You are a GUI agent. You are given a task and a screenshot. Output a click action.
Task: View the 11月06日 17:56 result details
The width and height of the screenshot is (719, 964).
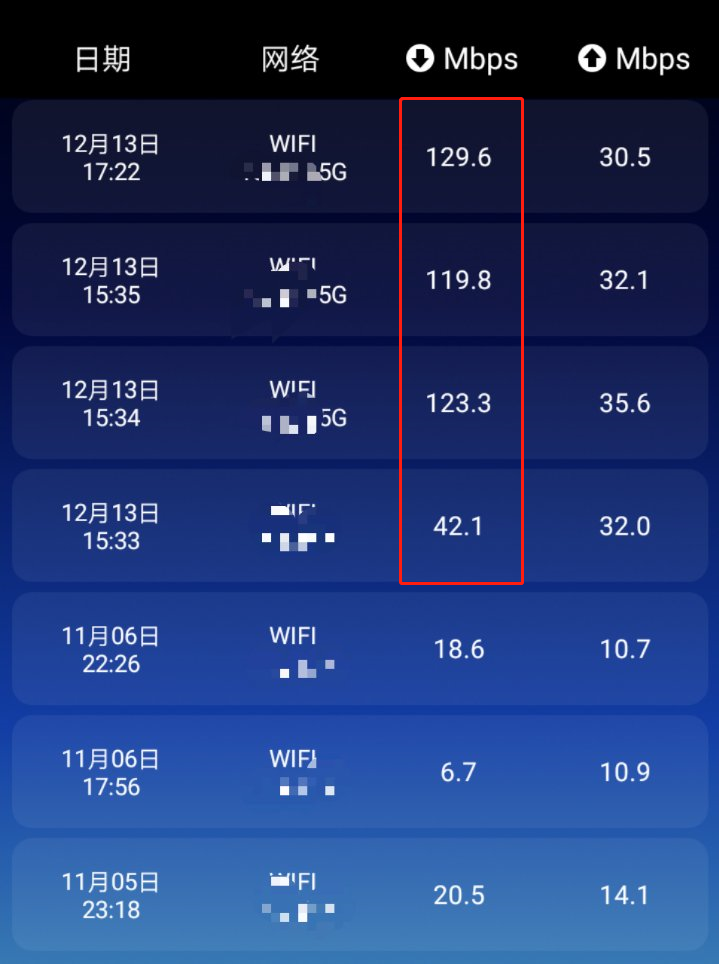[x=359, y=772]
